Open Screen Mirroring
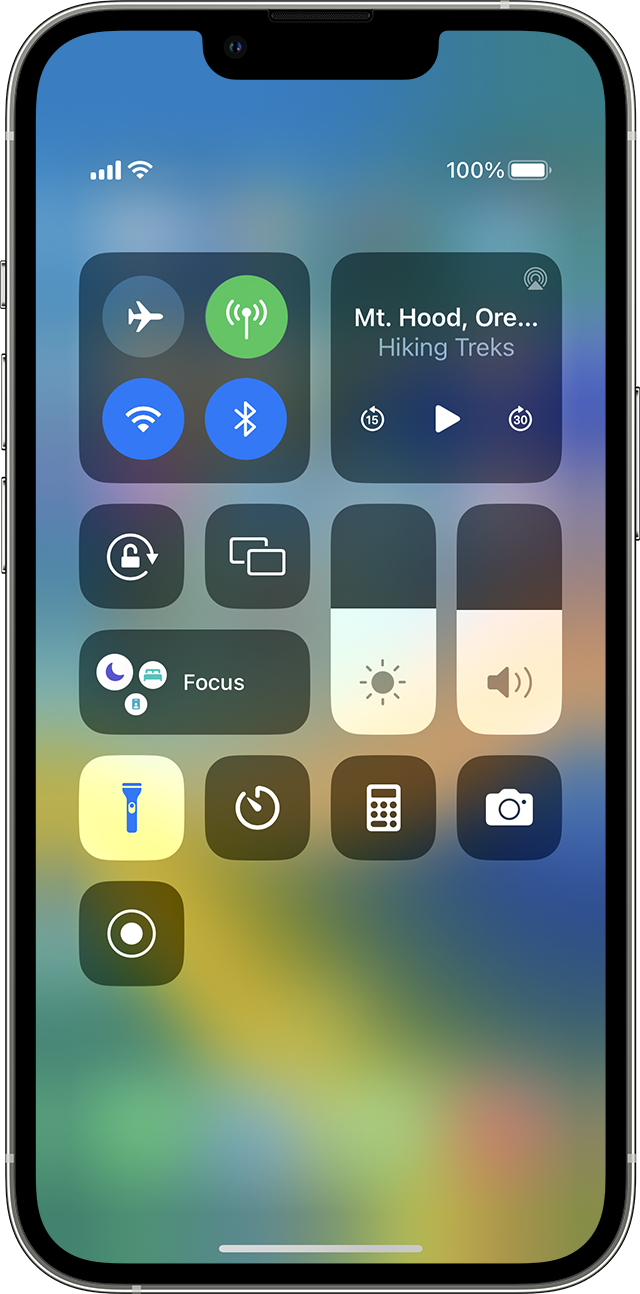The width and height of the screenshot is (640, 1294). click(x=258, y=556)
